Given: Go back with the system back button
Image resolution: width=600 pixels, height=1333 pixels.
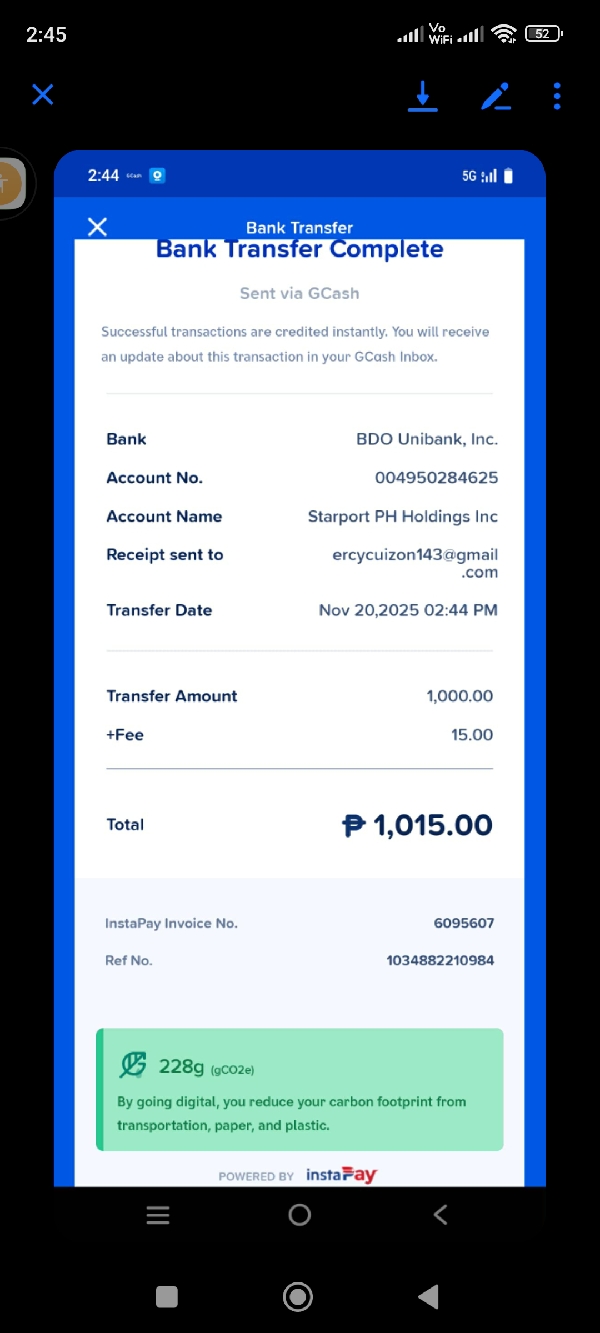Looking at the screenshot, I should click(x=428, y=1297).
